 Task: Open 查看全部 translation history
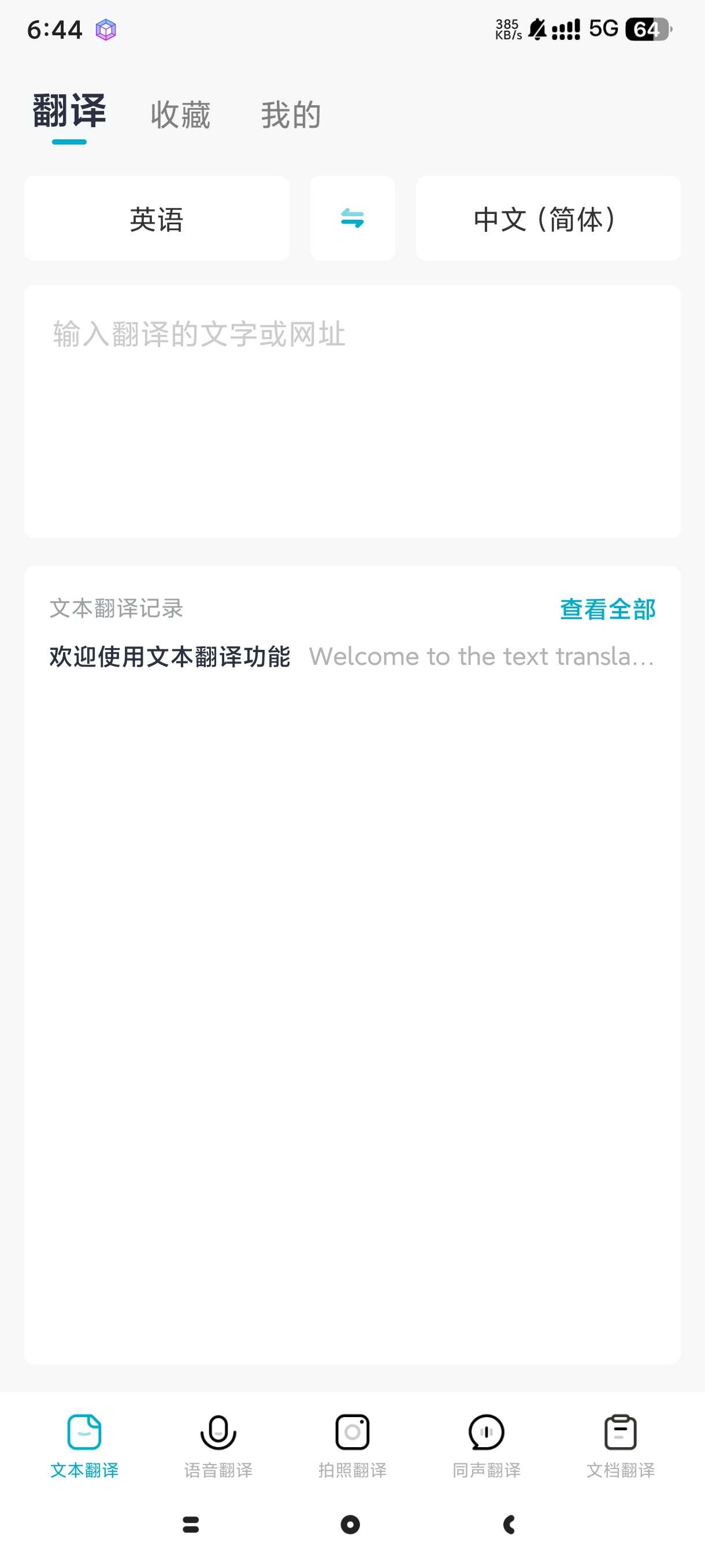tap(607, 609)
